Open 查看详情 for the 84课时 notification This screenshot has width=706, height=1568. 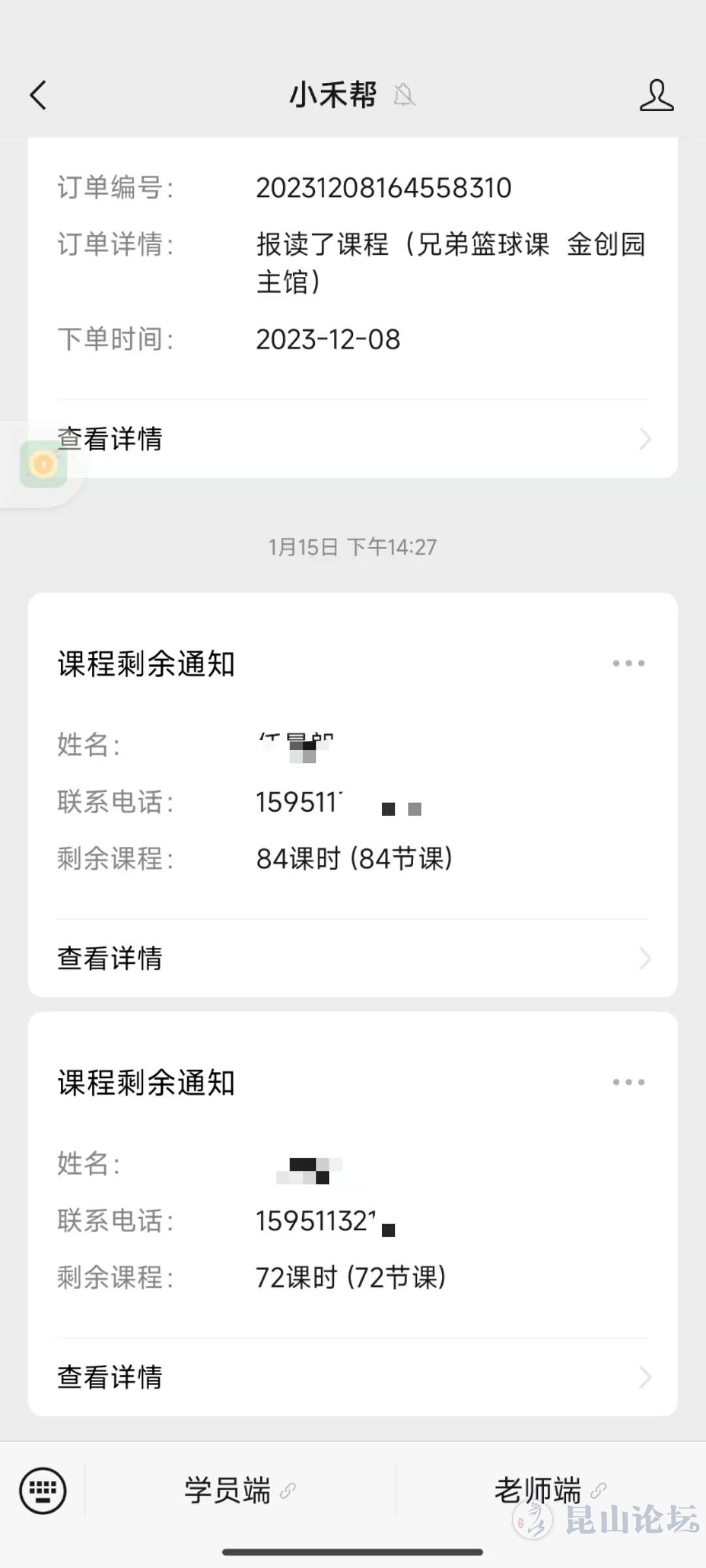353,958
